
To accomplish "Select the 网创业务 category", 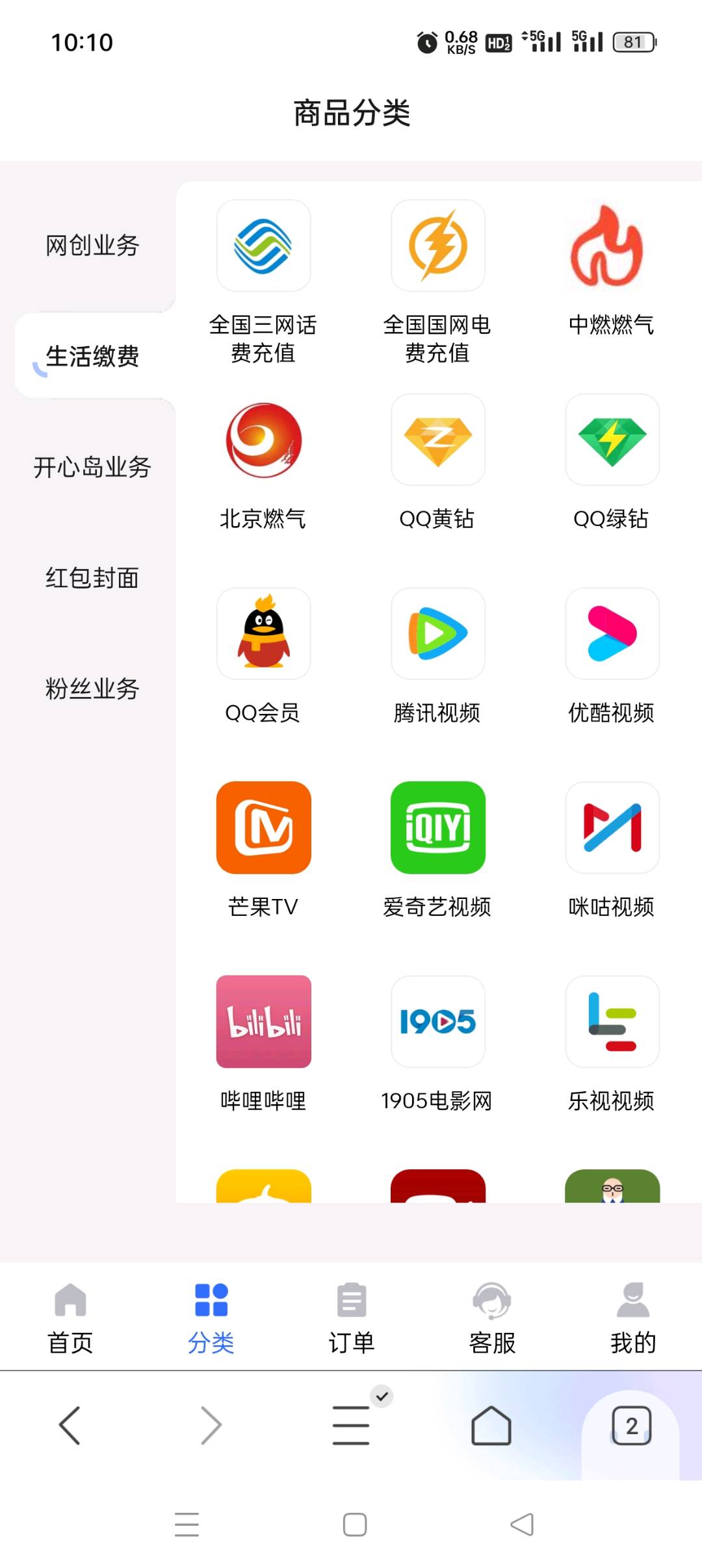I will click(x=92, y=246).
